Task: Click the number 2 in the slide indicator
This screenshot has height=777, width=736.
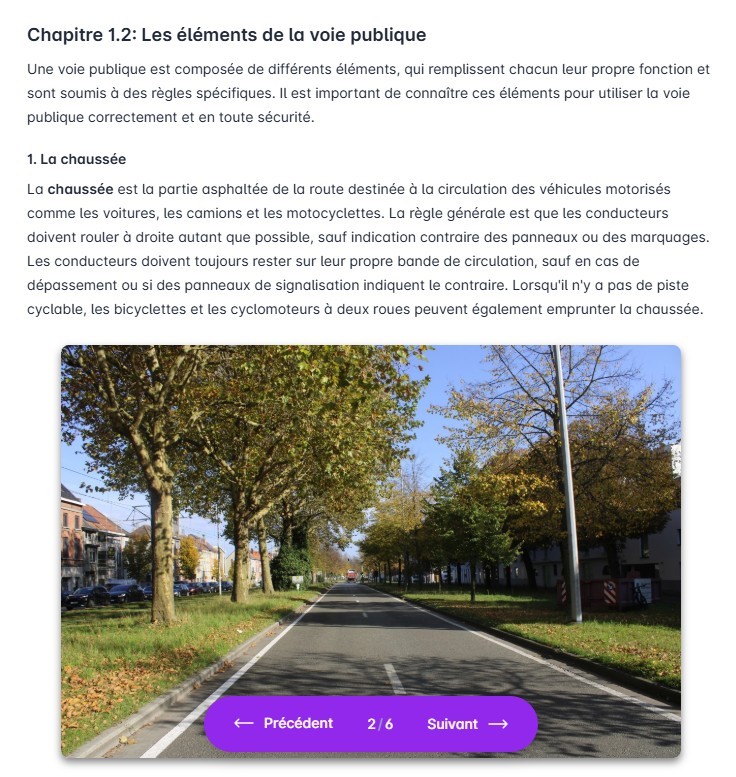Action: coord(369,723)
